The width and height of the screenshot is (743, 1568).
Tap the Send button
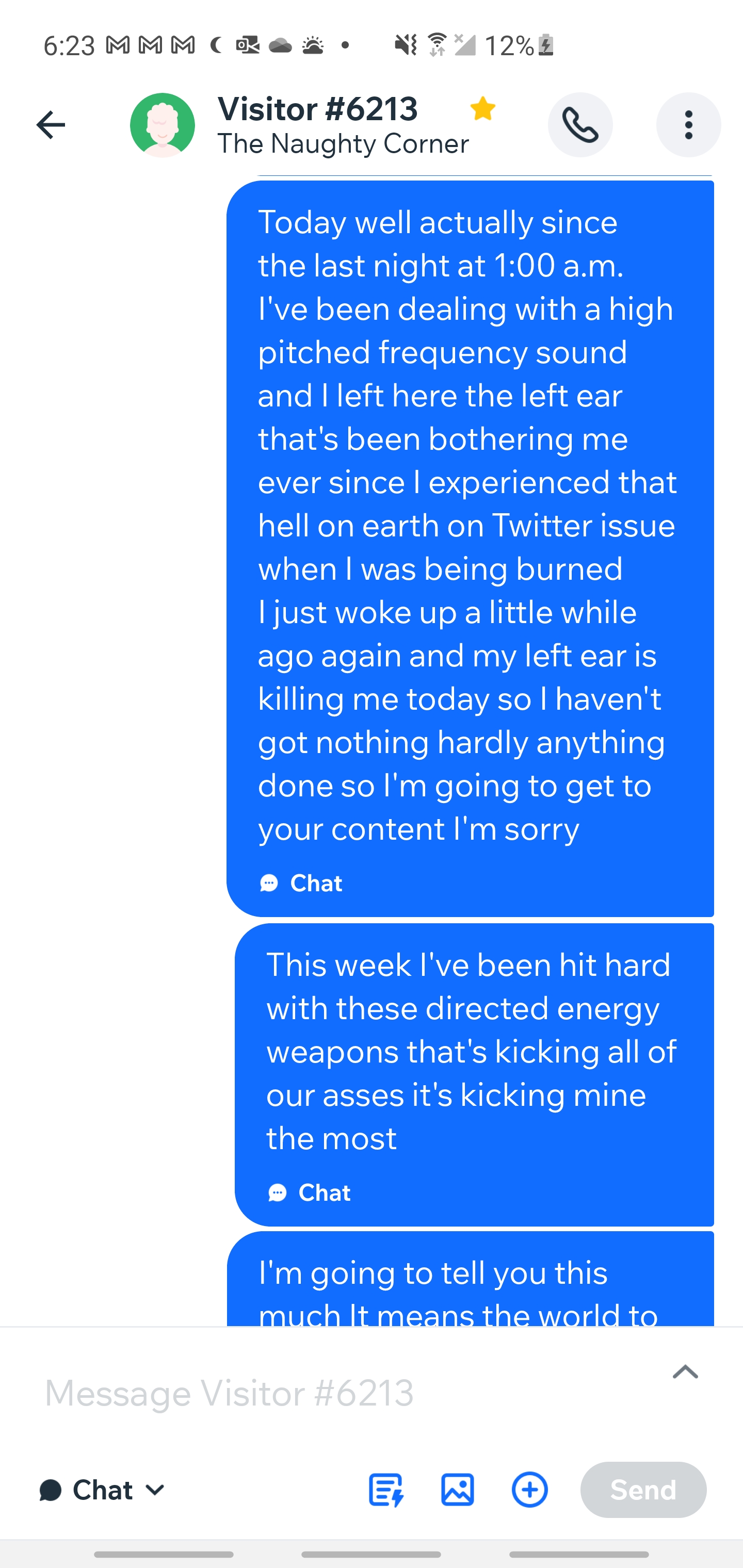[643, 1490]
